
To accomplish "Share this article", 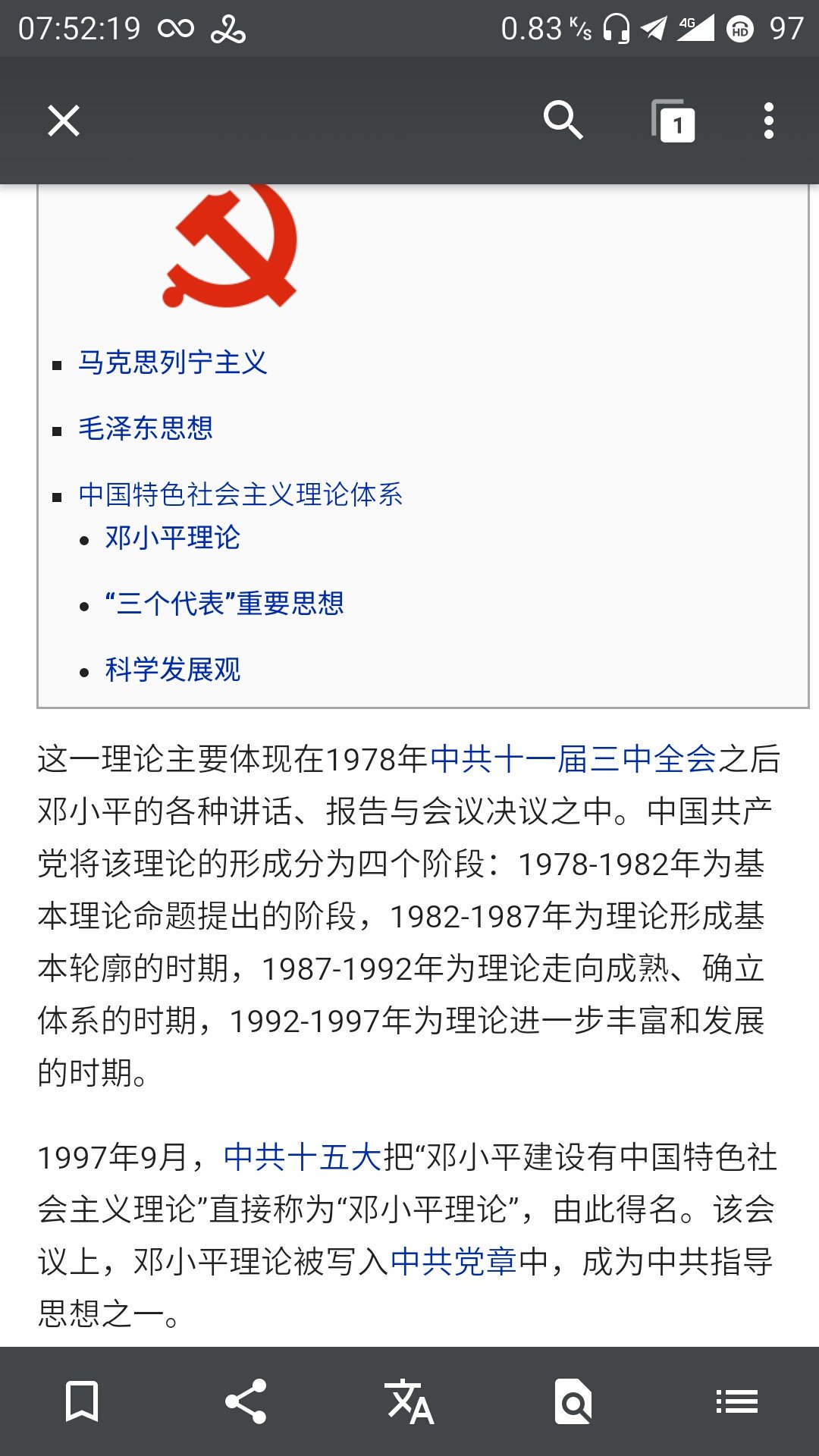I will (246, 1401).
